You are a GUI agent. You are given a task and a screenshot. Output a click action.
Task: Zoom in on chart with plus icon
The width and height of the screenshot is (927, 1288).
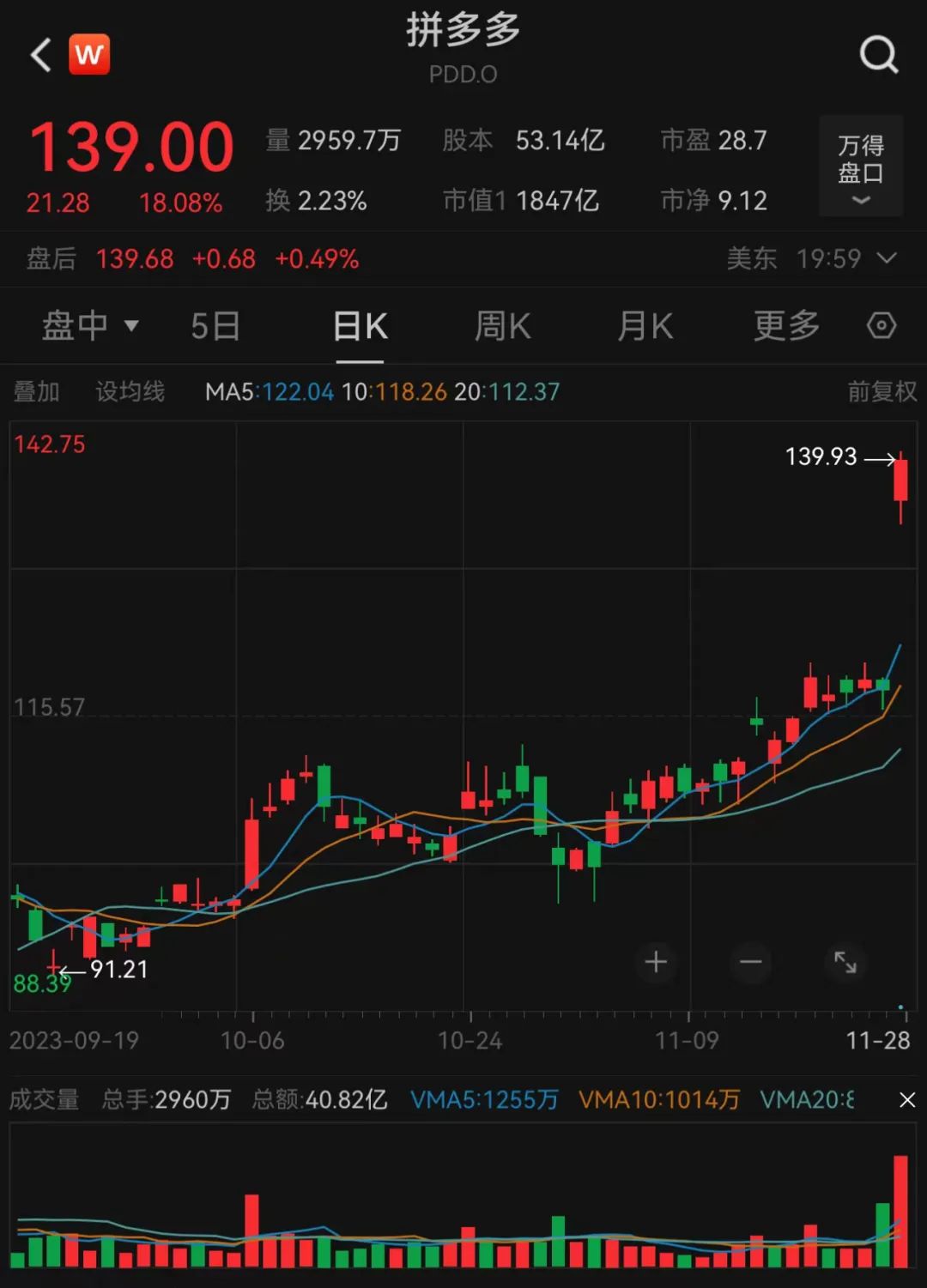657,963
